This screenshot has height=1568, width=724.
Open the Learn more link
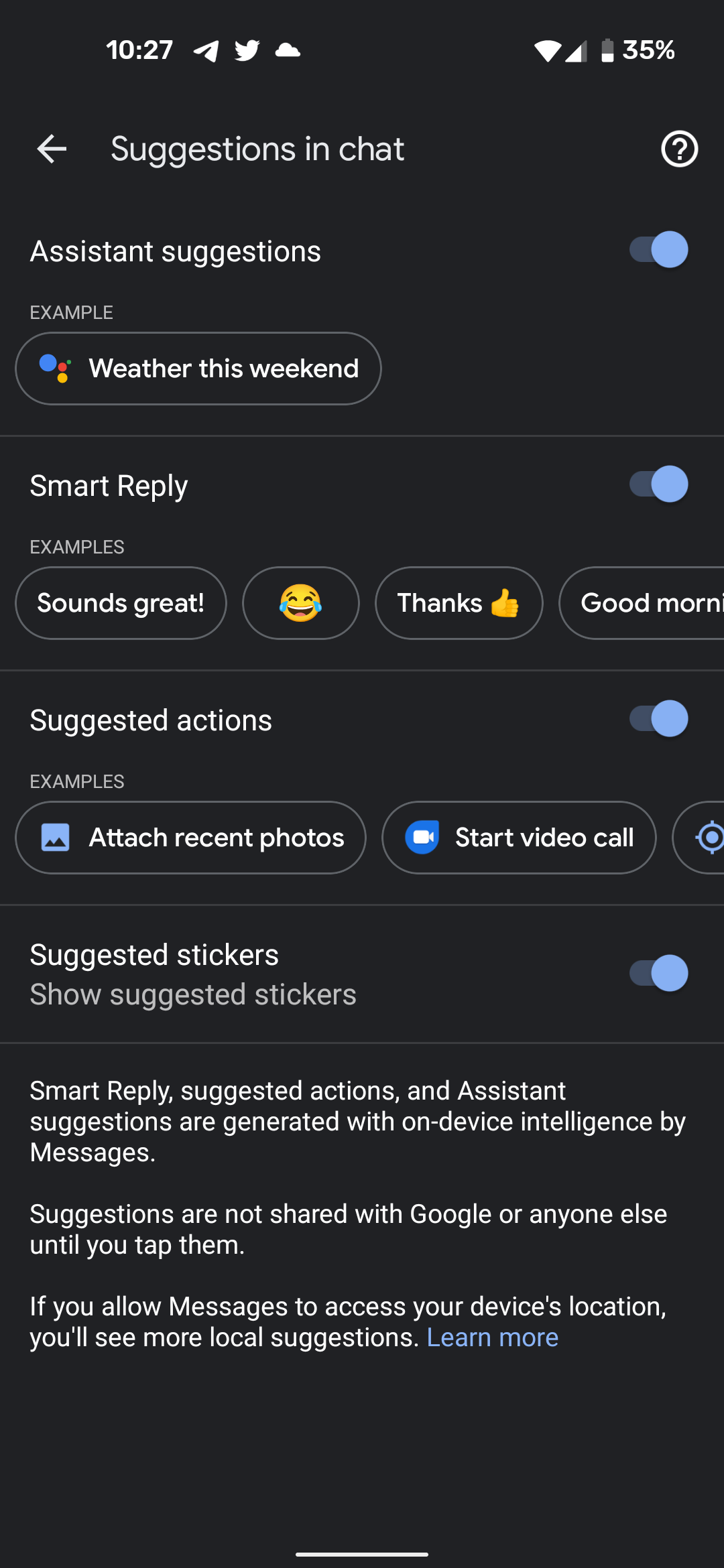[x=493, y=1337]
